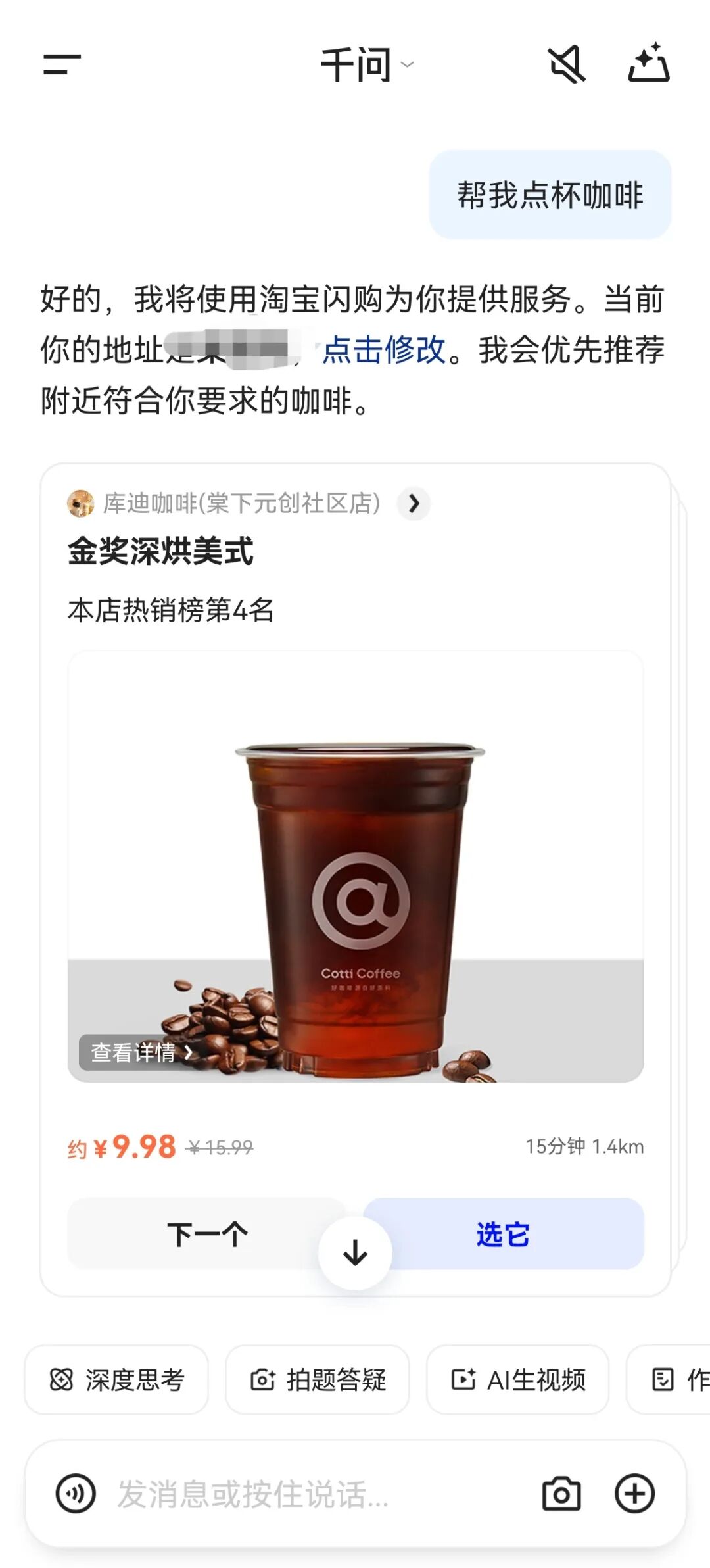Open the side menu drawer
Image resolution: width=710 pixels, height=1568 pixels.
pos(62,64)
